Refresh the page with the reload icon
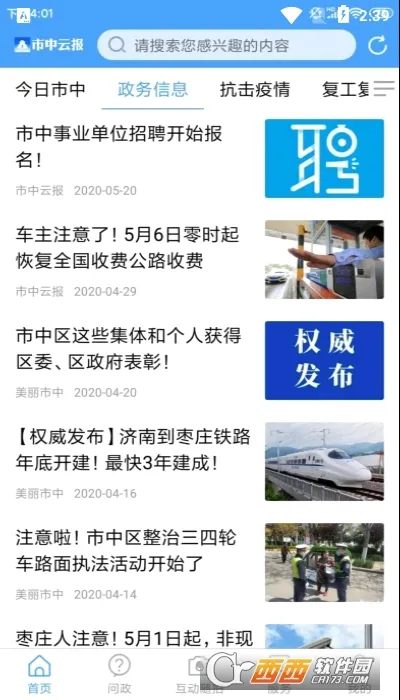 (377, 45)
